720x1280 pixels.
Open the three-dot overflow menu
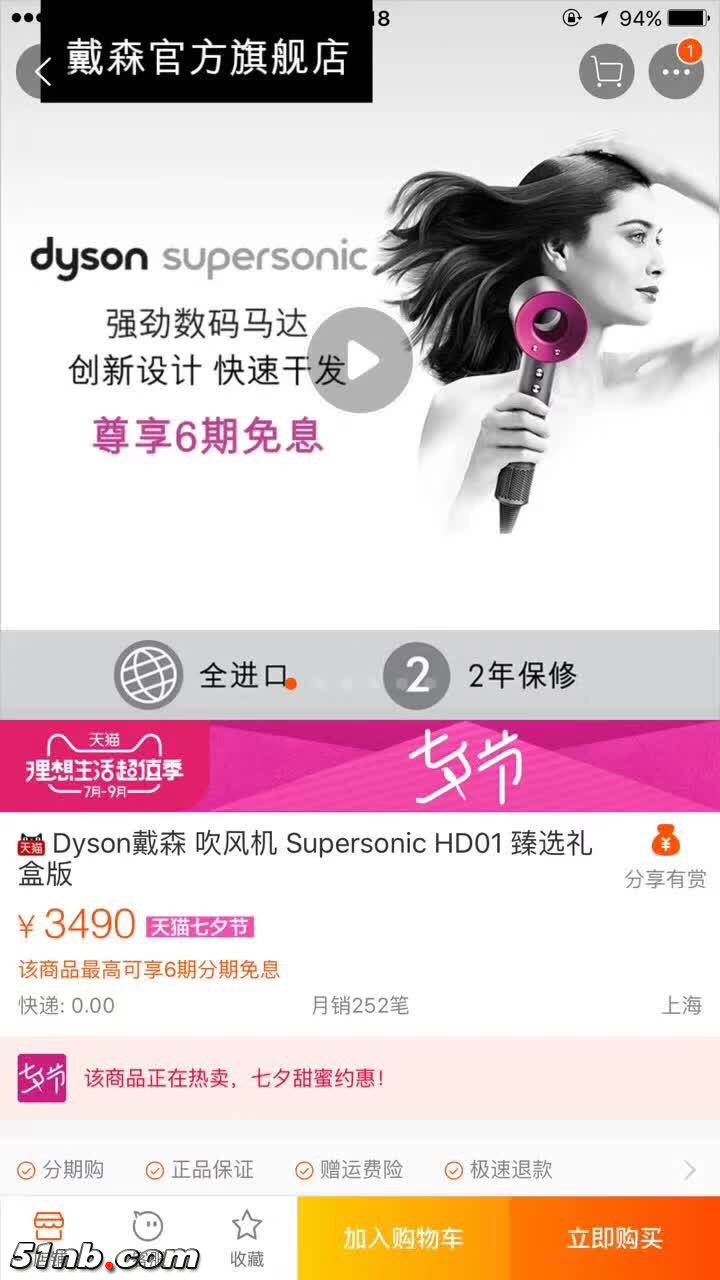pyautogui.click(x=677, y=72)
